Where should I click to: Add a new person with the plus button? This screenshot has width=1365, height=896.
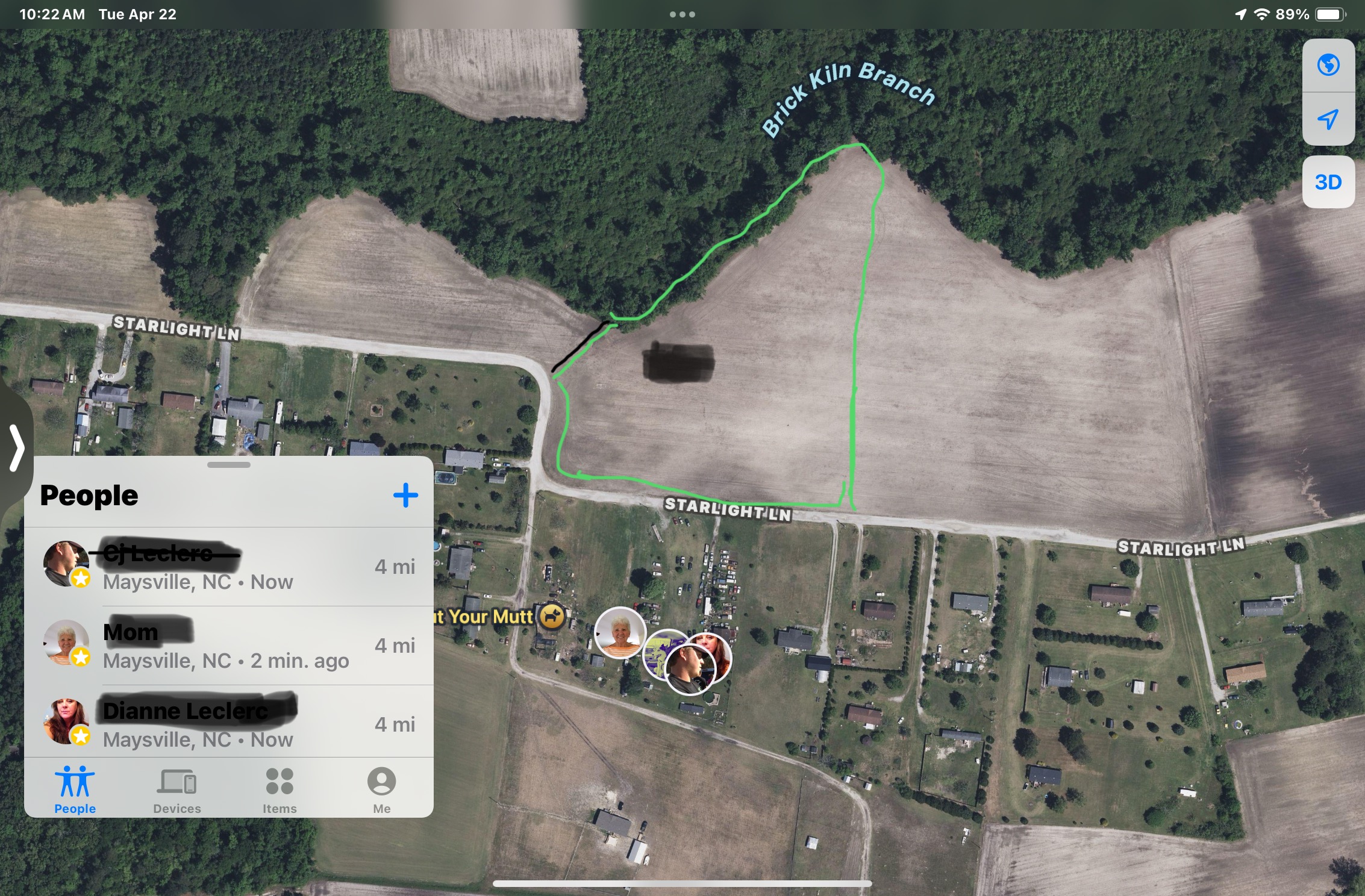tap(405, 496)
